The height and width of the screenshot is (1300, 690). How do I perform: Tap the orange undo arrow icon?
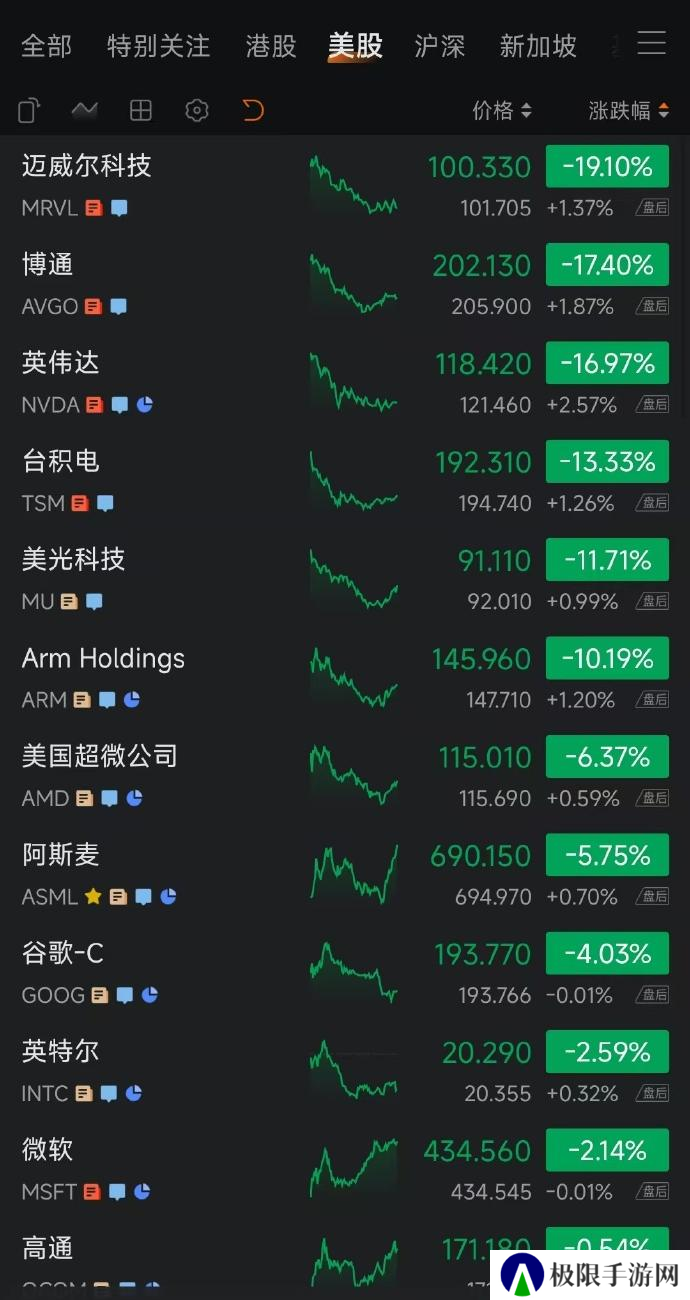(253, 110)
